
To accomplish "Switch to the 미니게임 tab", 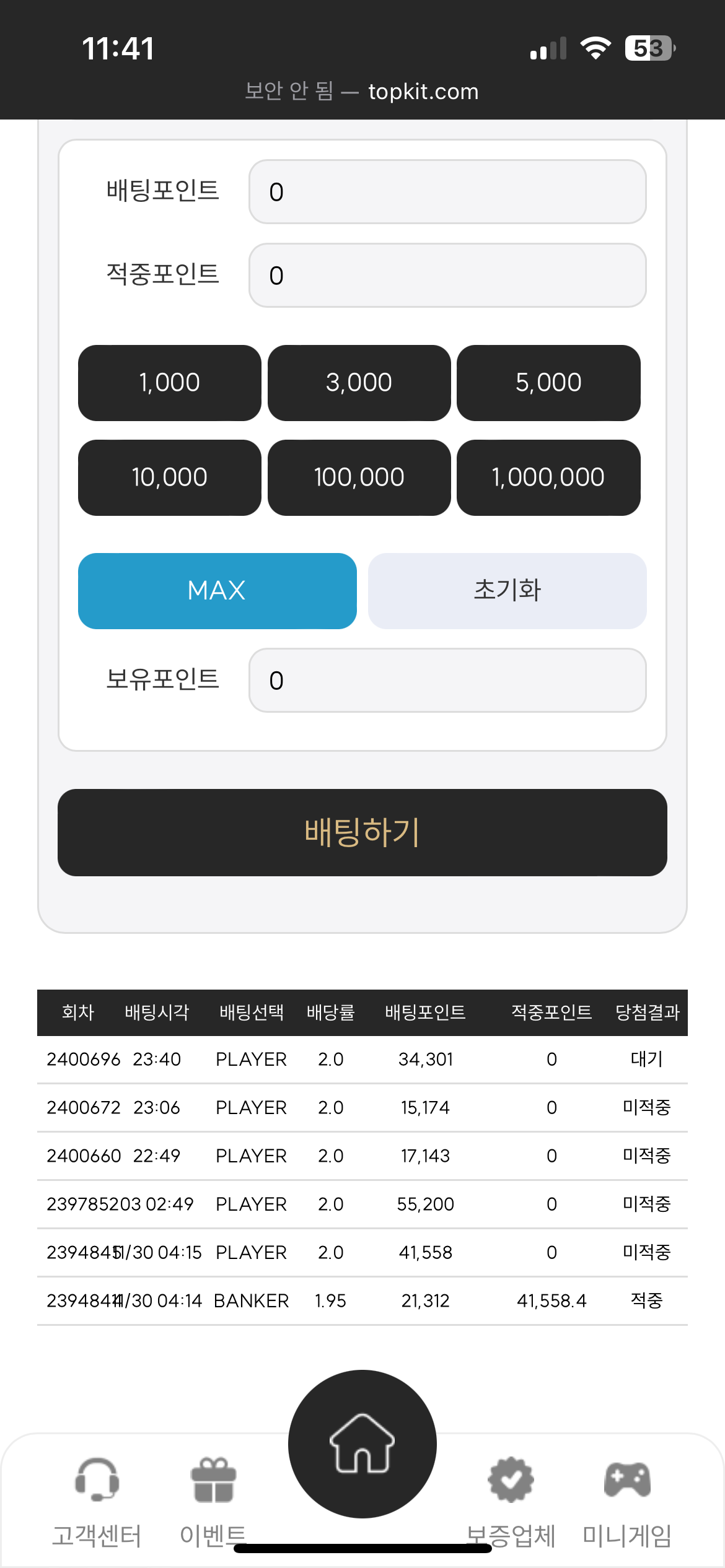I will point(627,1501).
